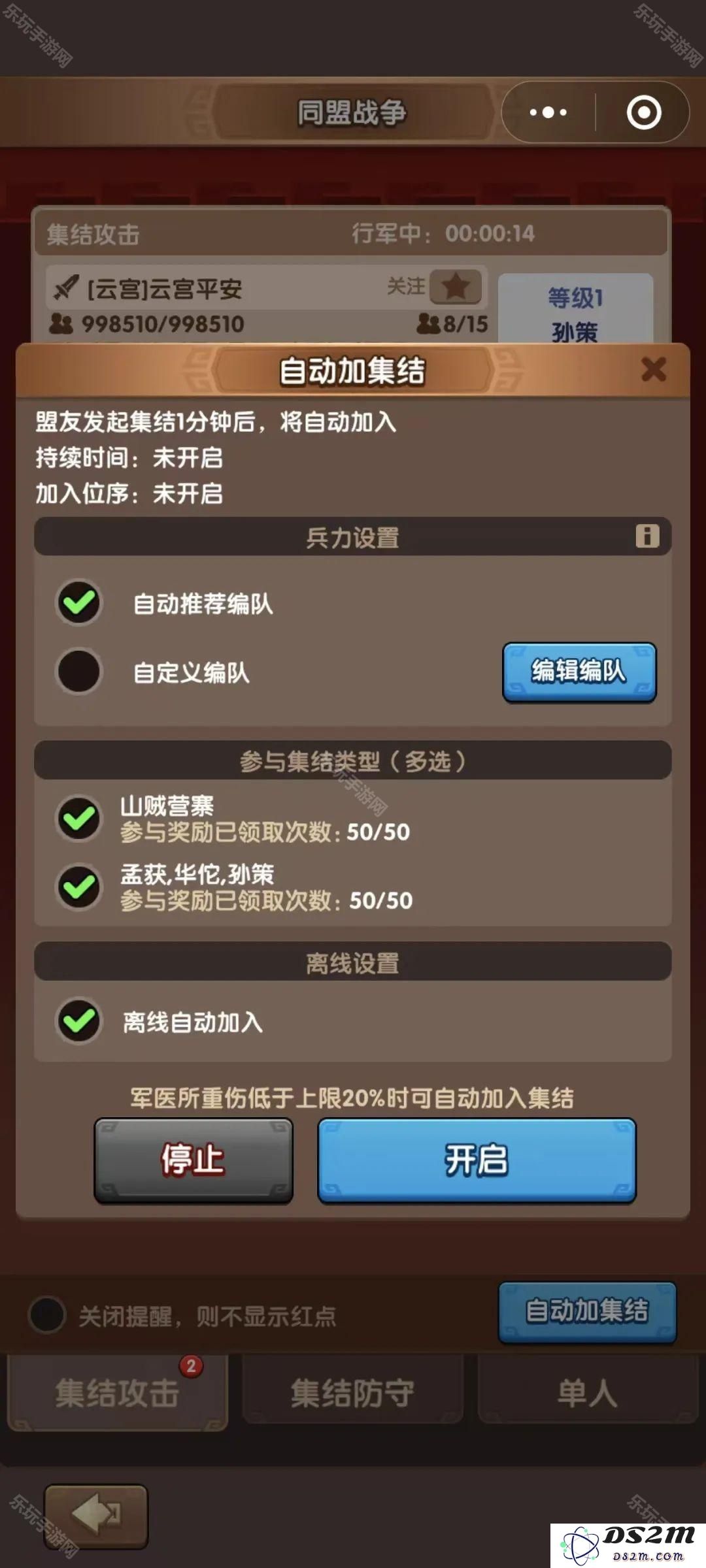Select 自动推荐编队 option
Screen dimensions: 706x1568
[x=79, y=602]
